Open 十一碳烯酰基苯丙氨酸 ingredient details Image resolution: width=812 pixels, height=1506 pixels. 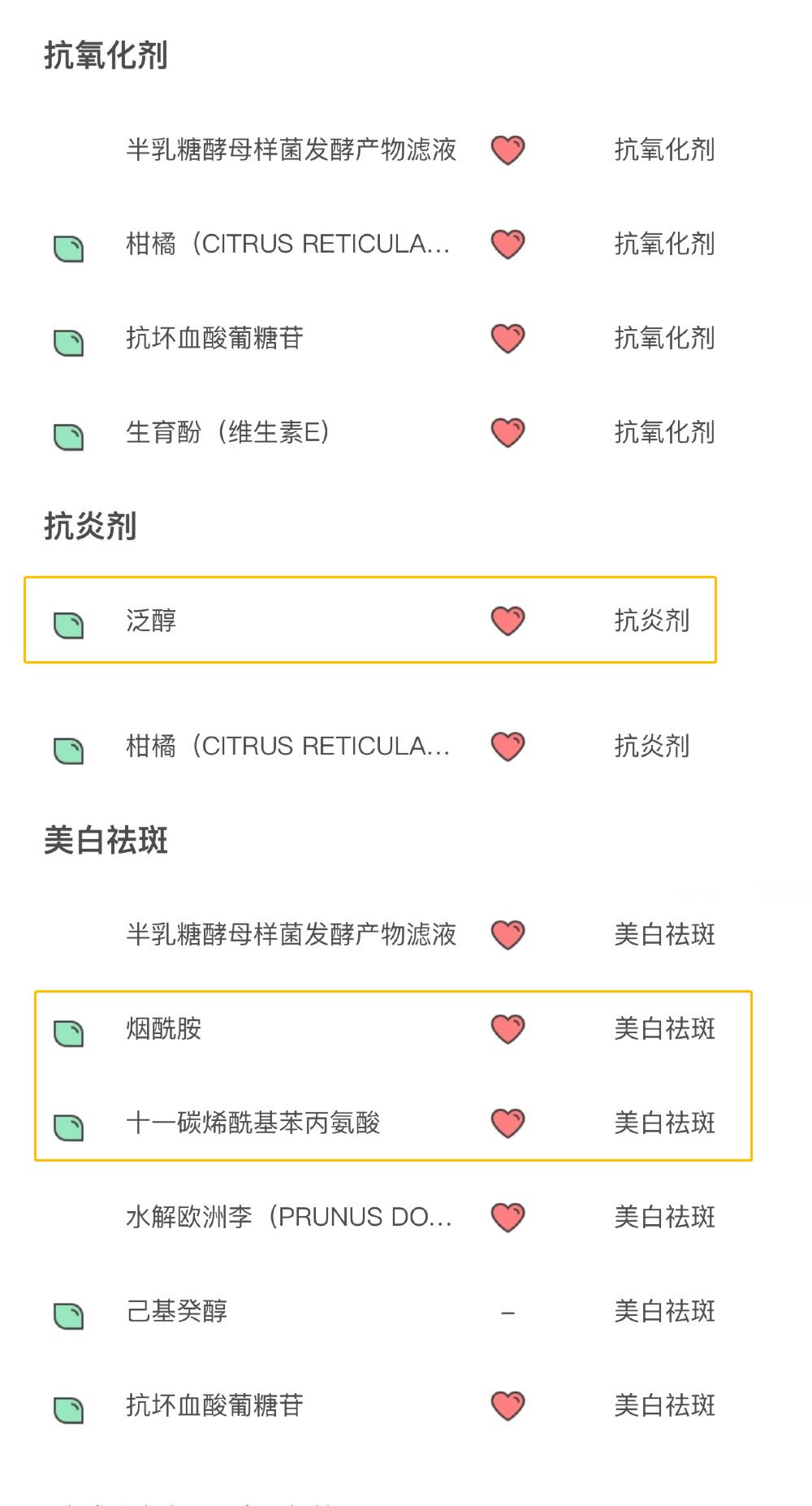point(393,1123)
